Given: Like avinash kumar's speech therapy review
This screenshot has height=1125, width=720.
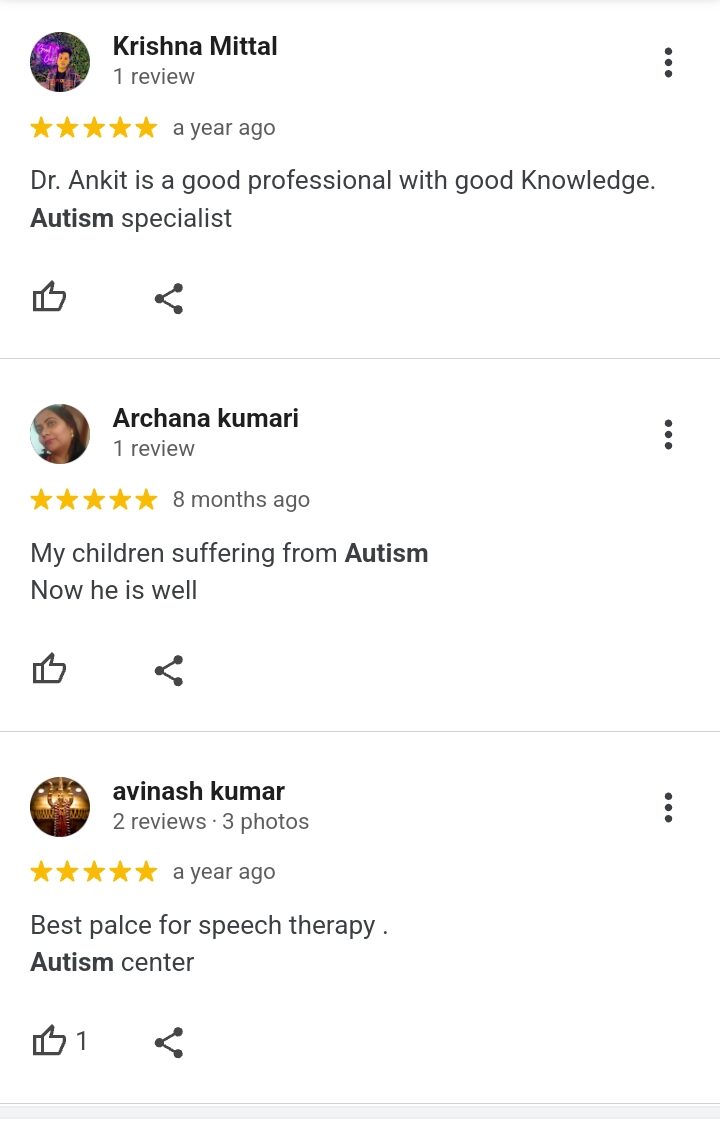Looking at the screenshot, I should (50, 1042).
